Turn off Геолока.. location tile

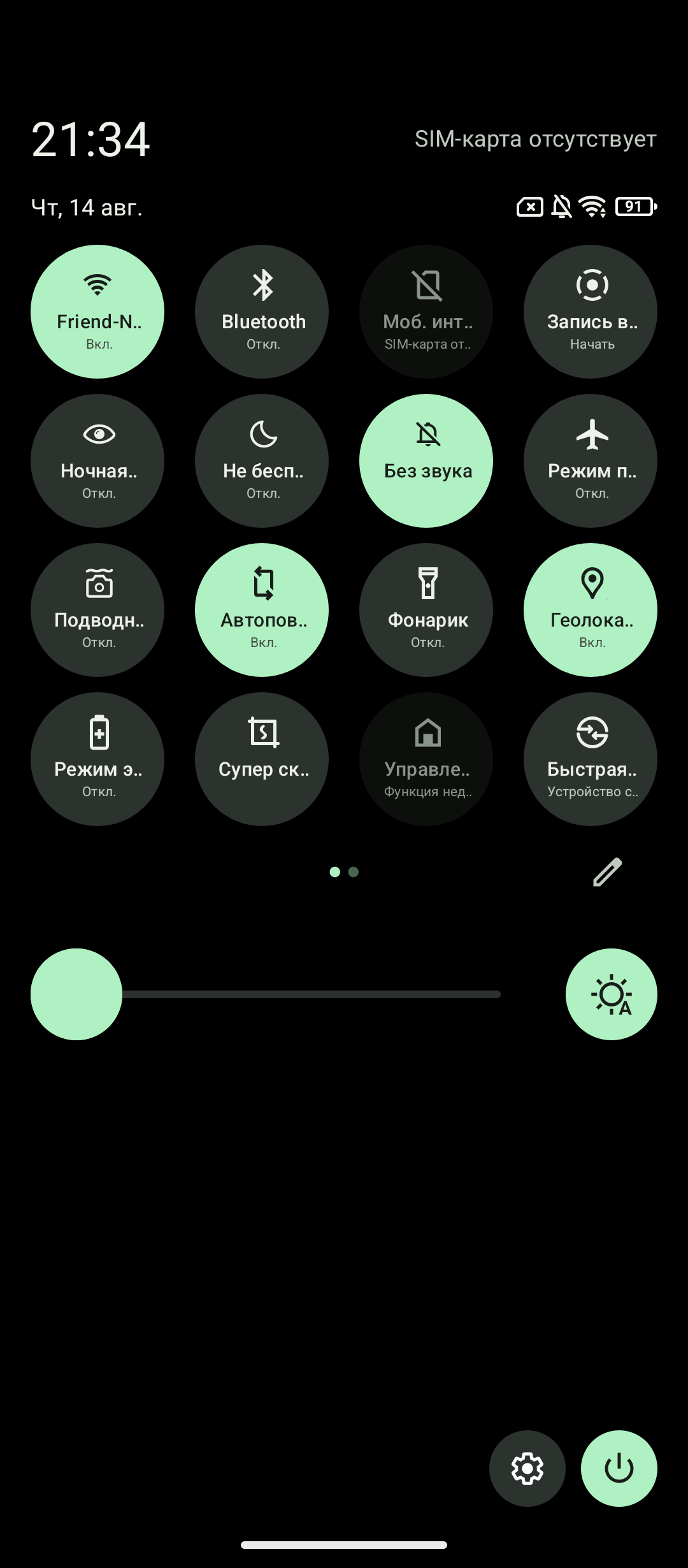point(591,610)
